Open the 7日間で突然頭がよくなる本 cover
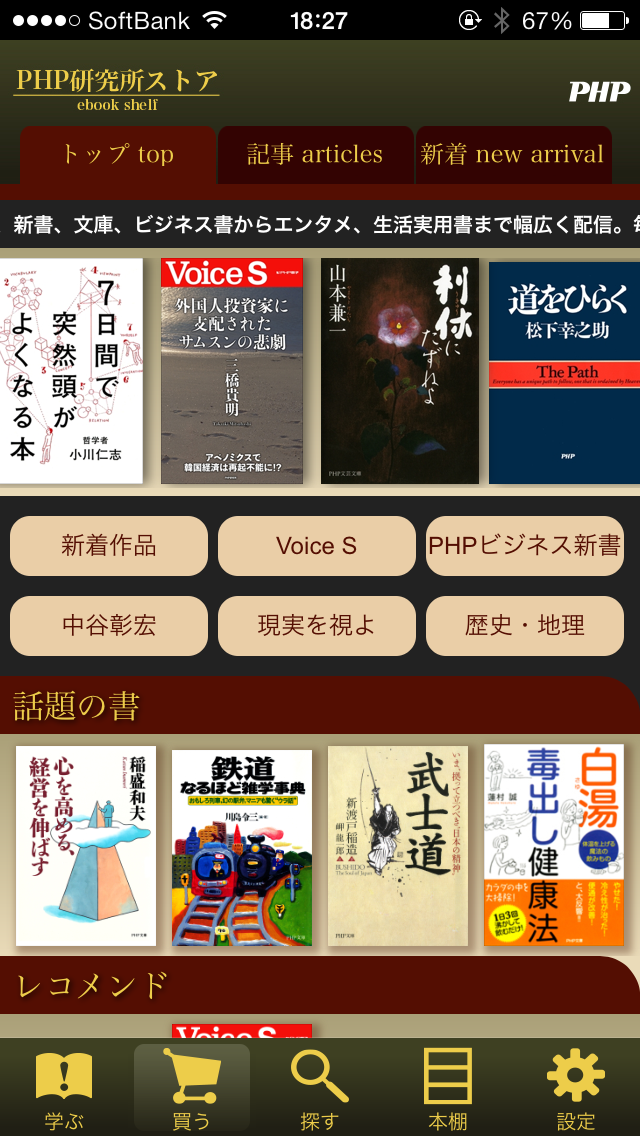640x1136 pixels. tap(71, 371)
